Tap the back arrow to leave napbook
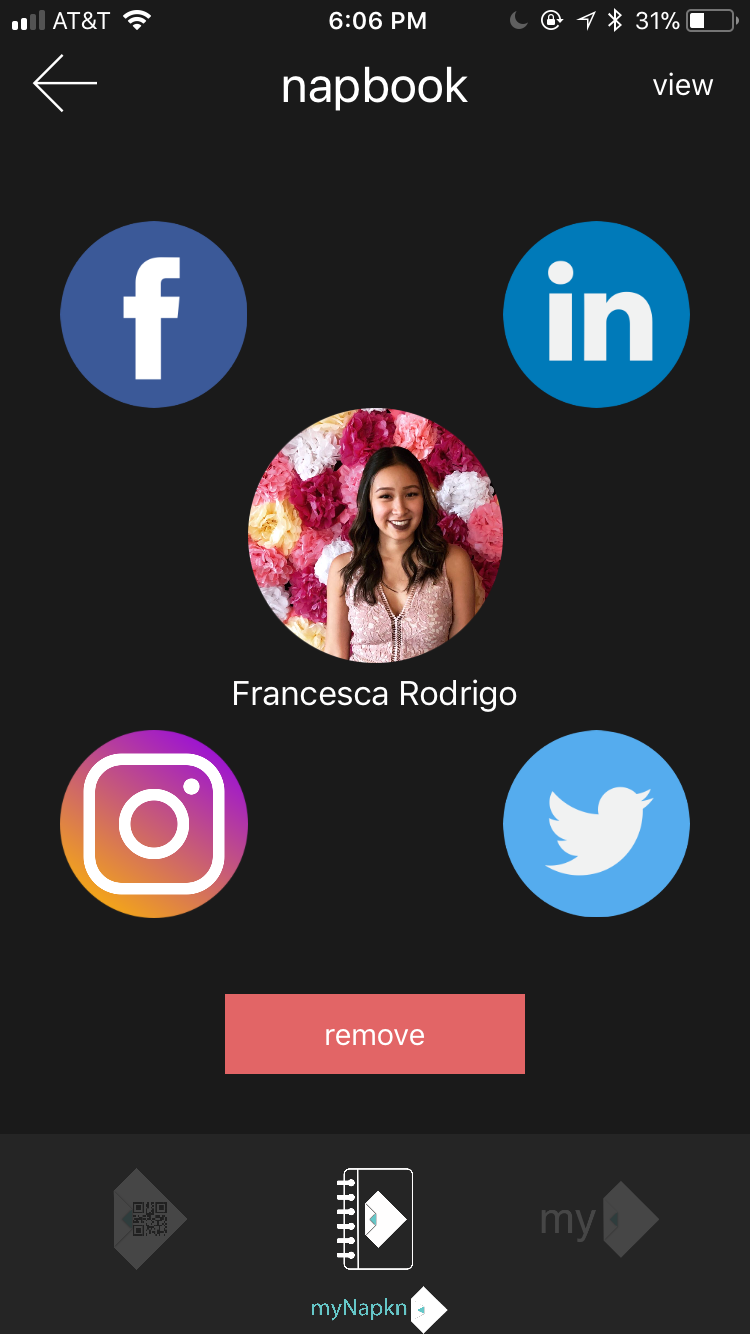The height and width of the screenshot is (1334, 750). [x=64, y=84]
